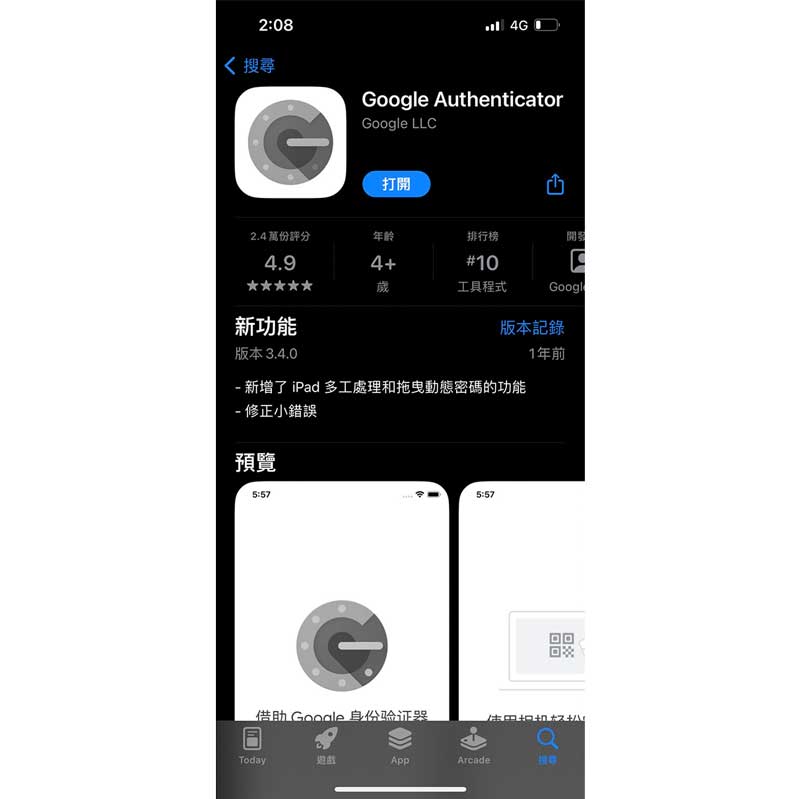The width and height of the screenshot is (800, 799).
Task: Open the second preview screenshot with the QR code
Action: pos(522,600)
